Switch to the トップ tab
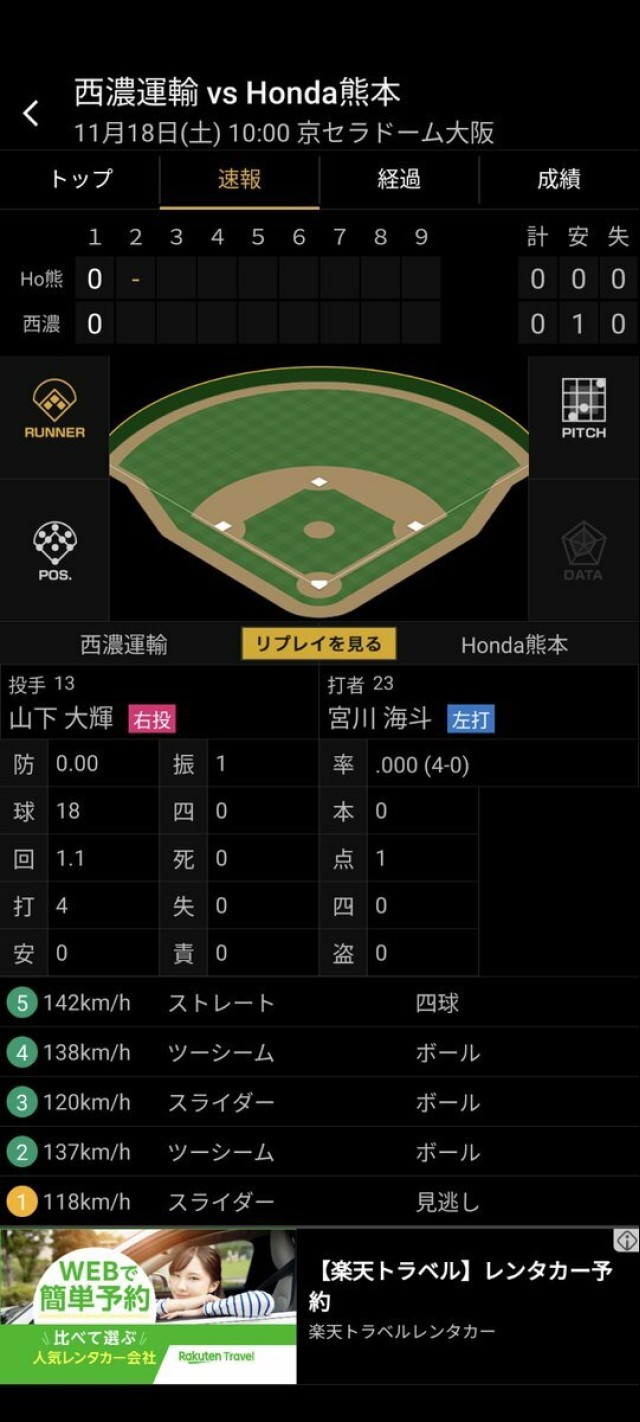 81,180
